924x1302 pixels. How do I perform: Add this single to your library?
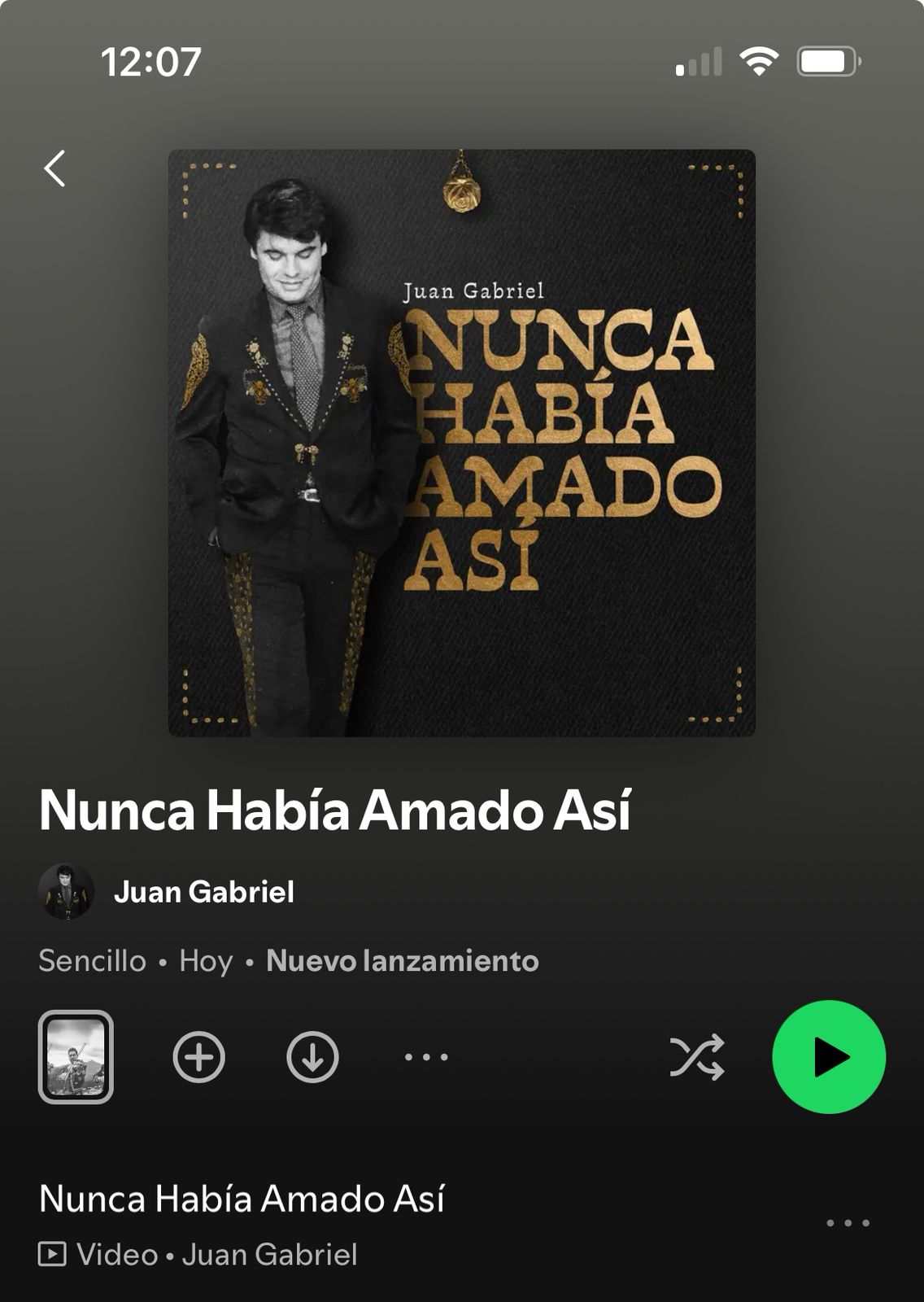coord(198,1057)
